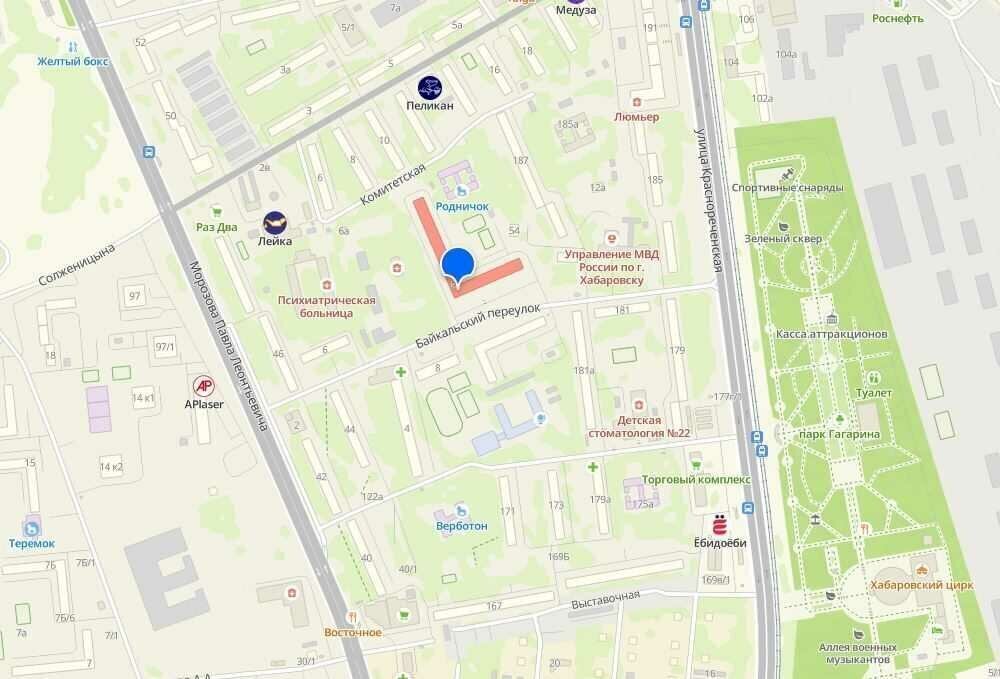1000x679 pixels.
Task: Tap the Раз Два shop marker
Action: tap(217, 210)
